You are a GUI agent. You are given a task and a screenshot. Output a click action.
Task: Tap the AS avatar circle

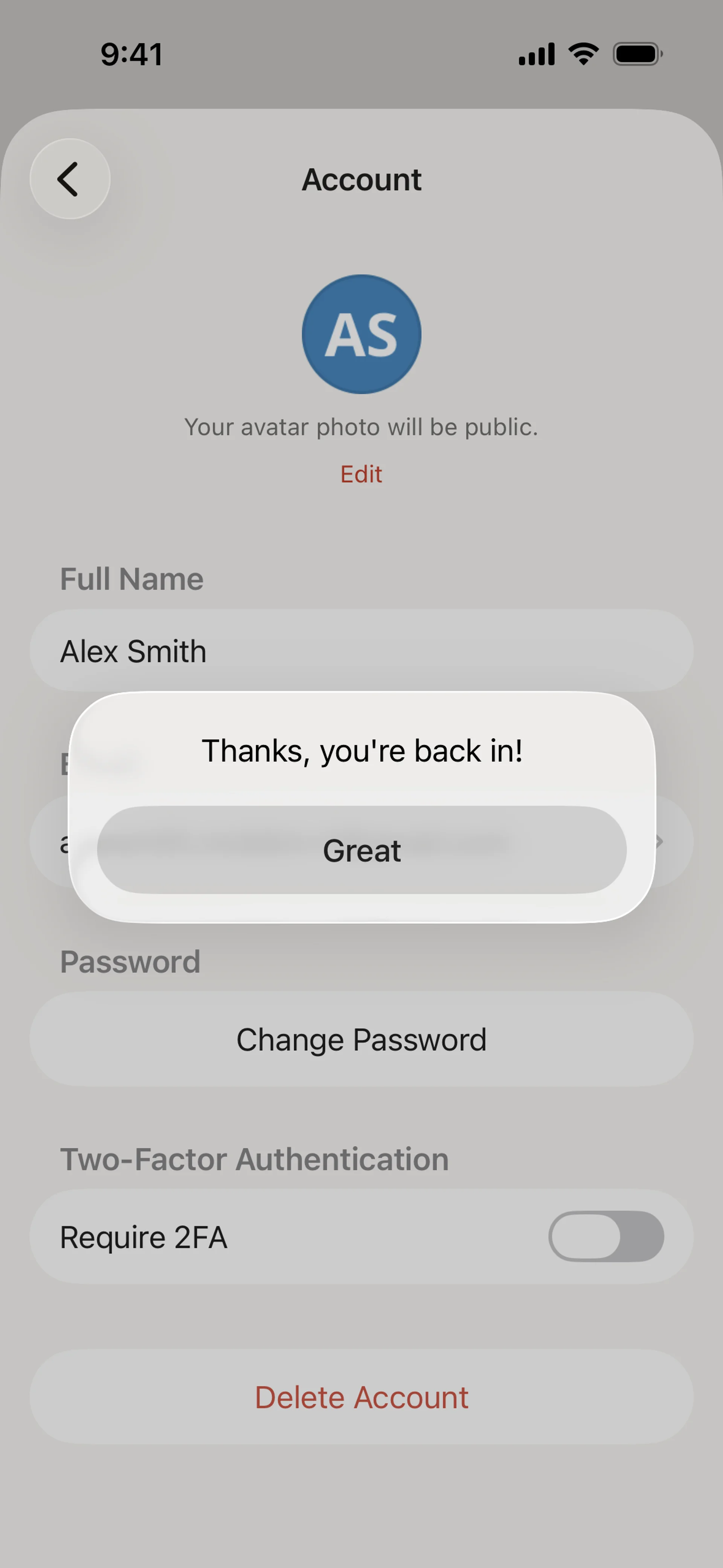click(361, 334)
